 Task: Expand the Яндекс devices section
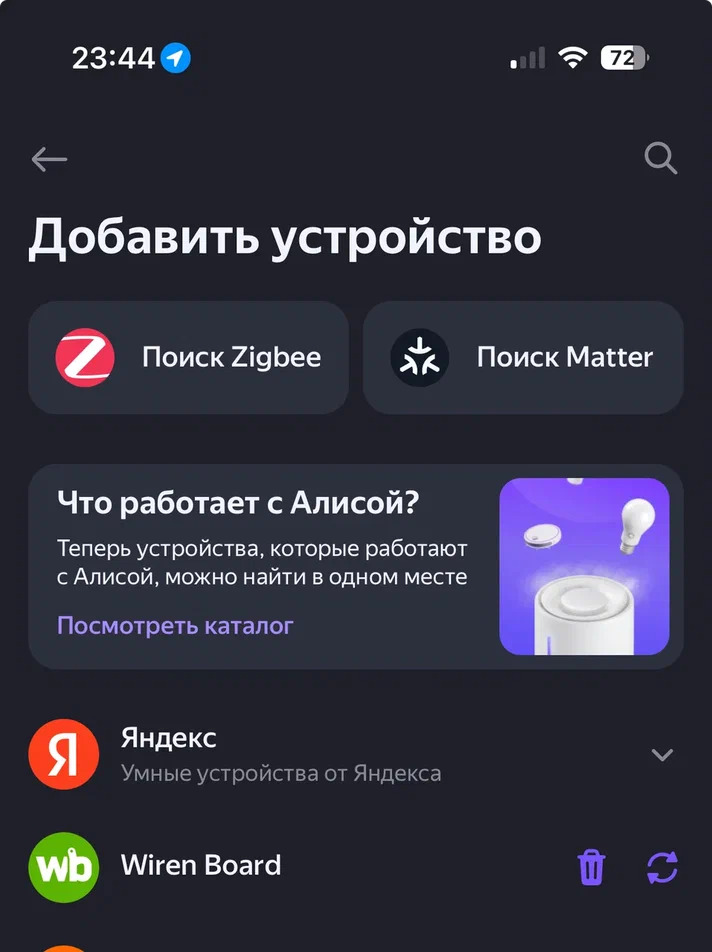tap(662, 755)
